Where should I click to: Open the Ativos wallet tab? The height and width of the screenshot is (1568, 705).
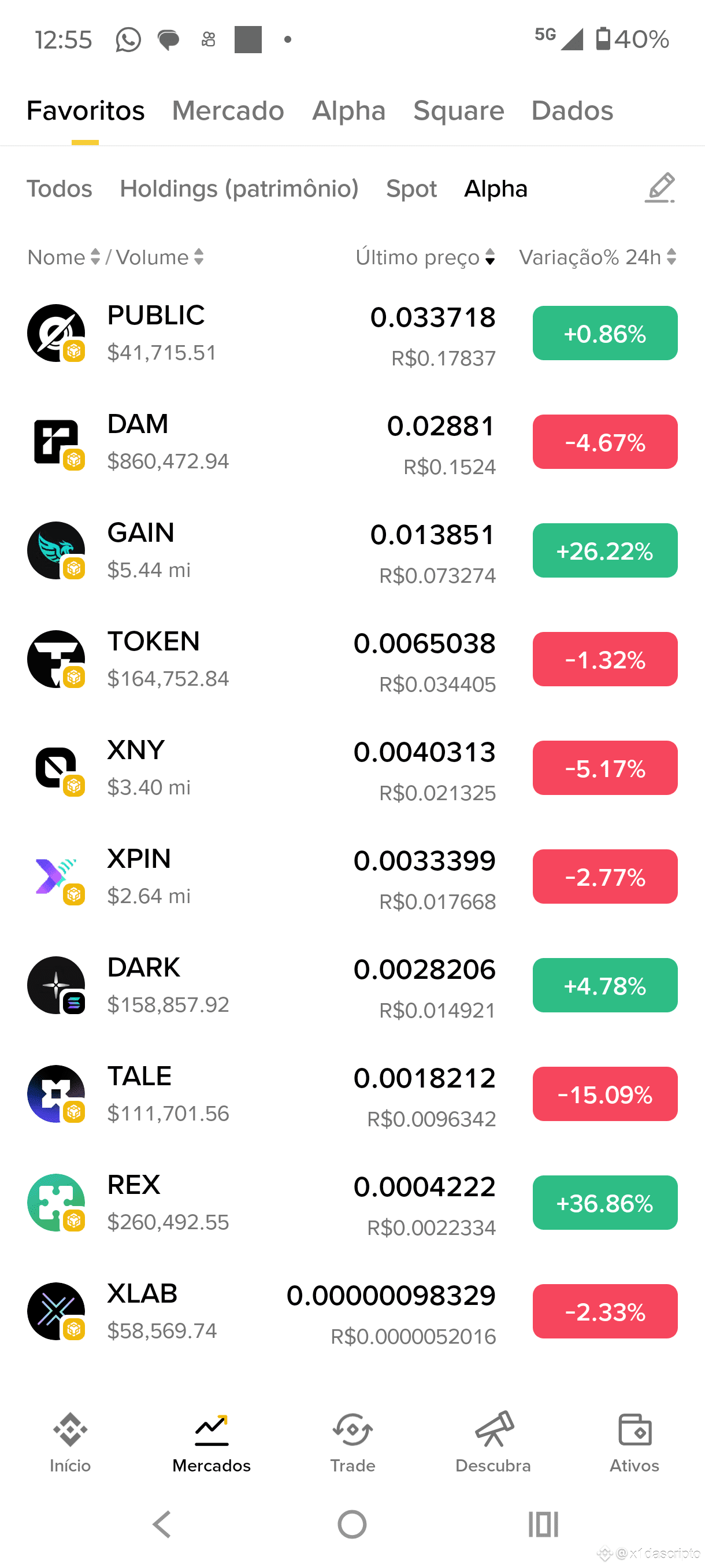634,1443
